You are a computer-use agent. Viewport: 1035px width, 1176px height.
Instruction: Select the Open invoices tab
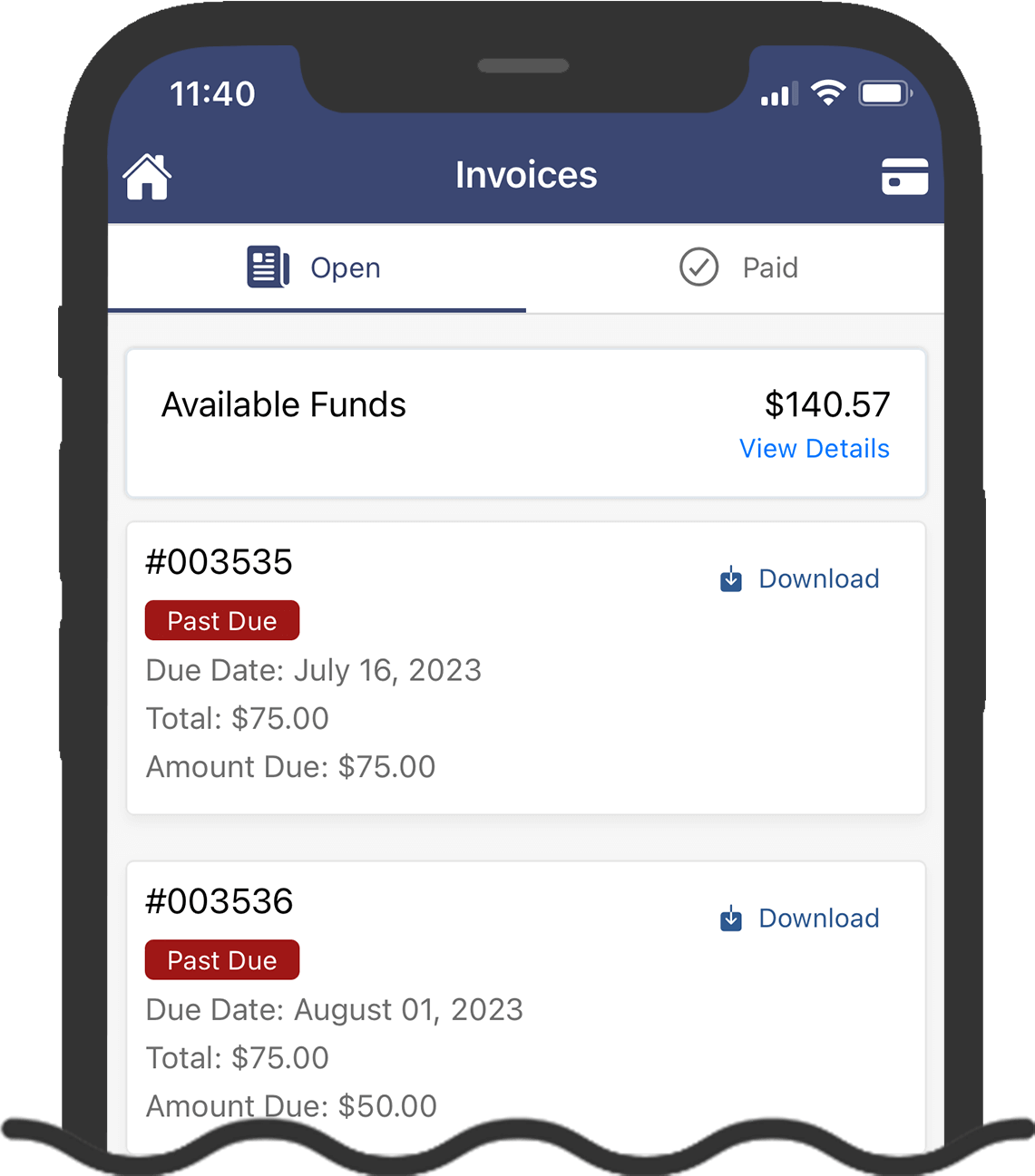click(345, 267)
